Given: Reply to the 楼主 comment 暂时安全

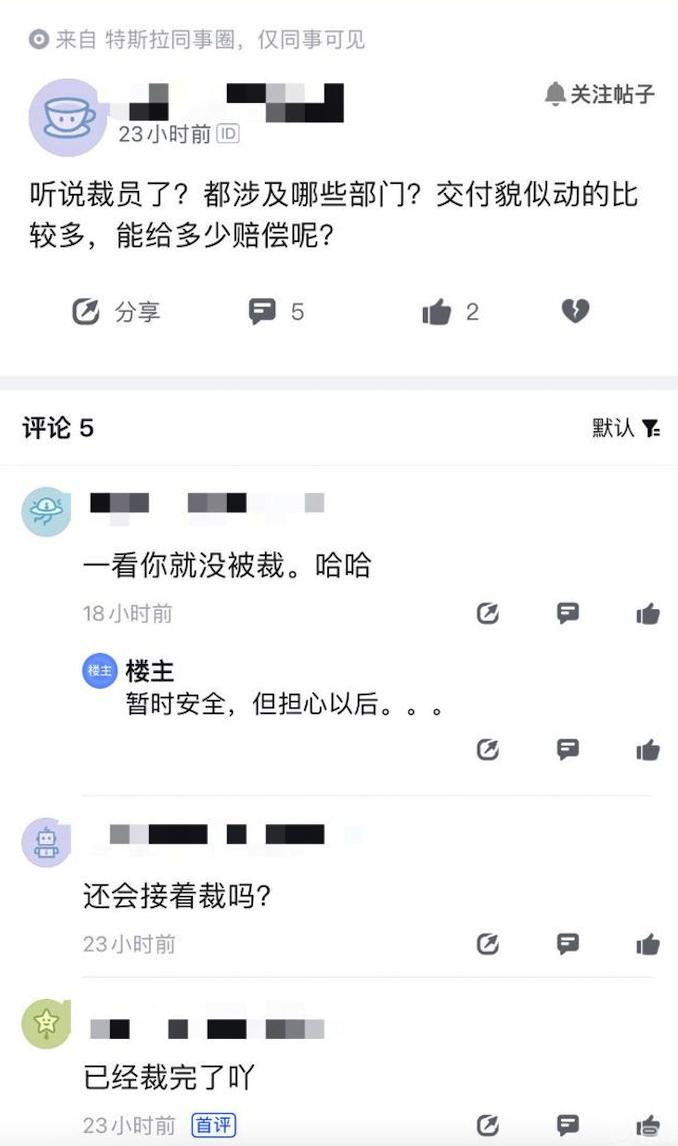Looking at the screenshot, I should (x=568, y=748).
